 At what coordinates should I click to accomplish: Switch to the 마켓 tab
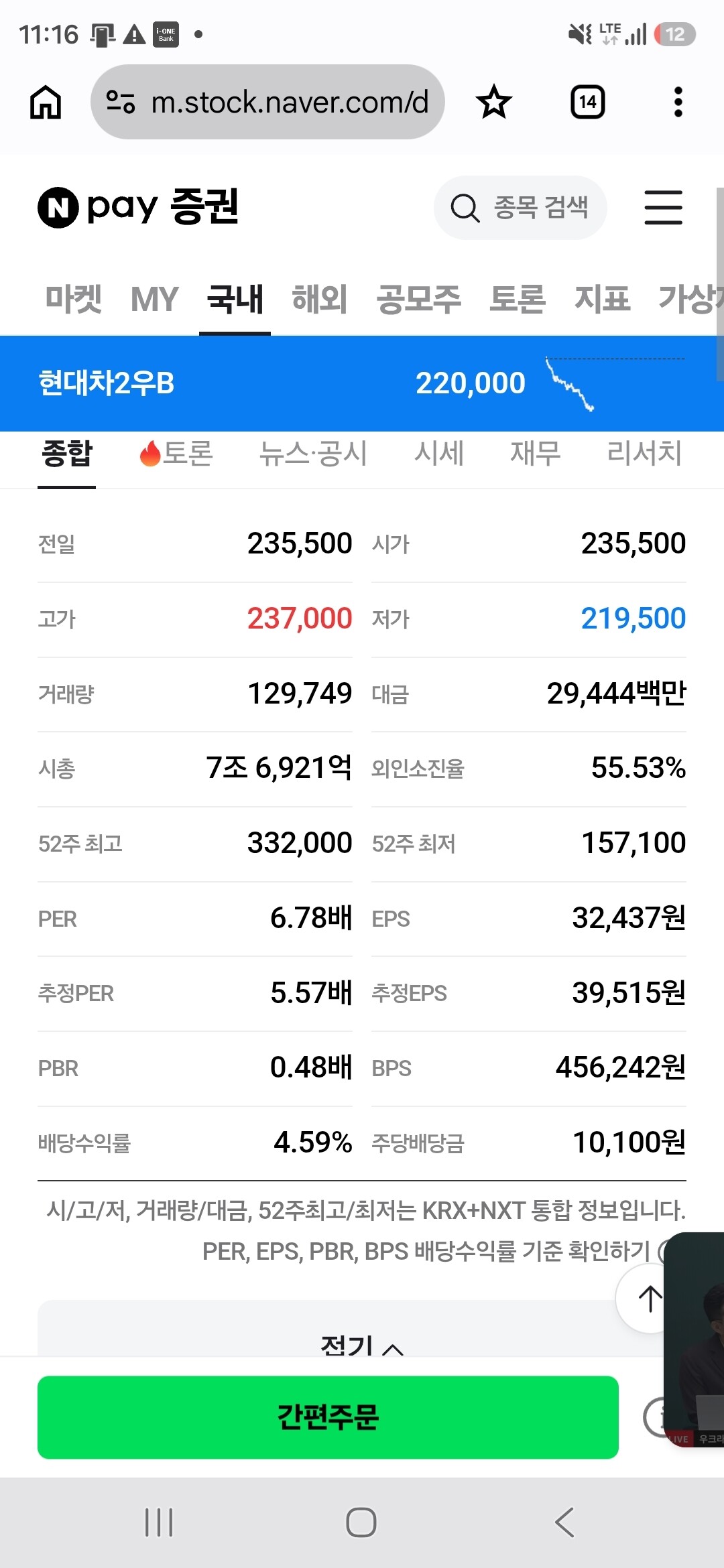point(73,299)
